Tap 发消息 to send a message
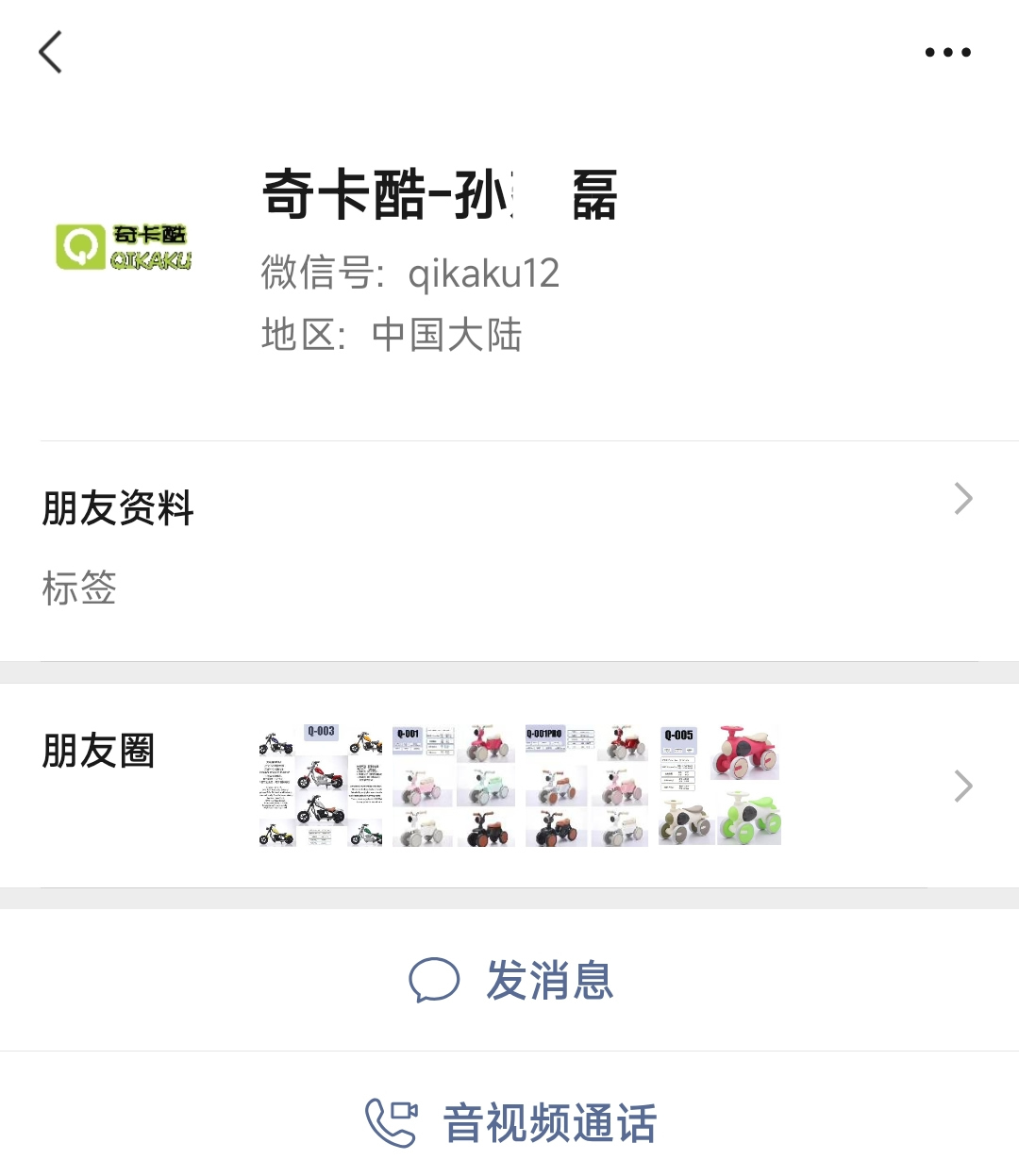Image resolution: width=1019 pixels, height=1176 pixels. (x=510, y=981)
